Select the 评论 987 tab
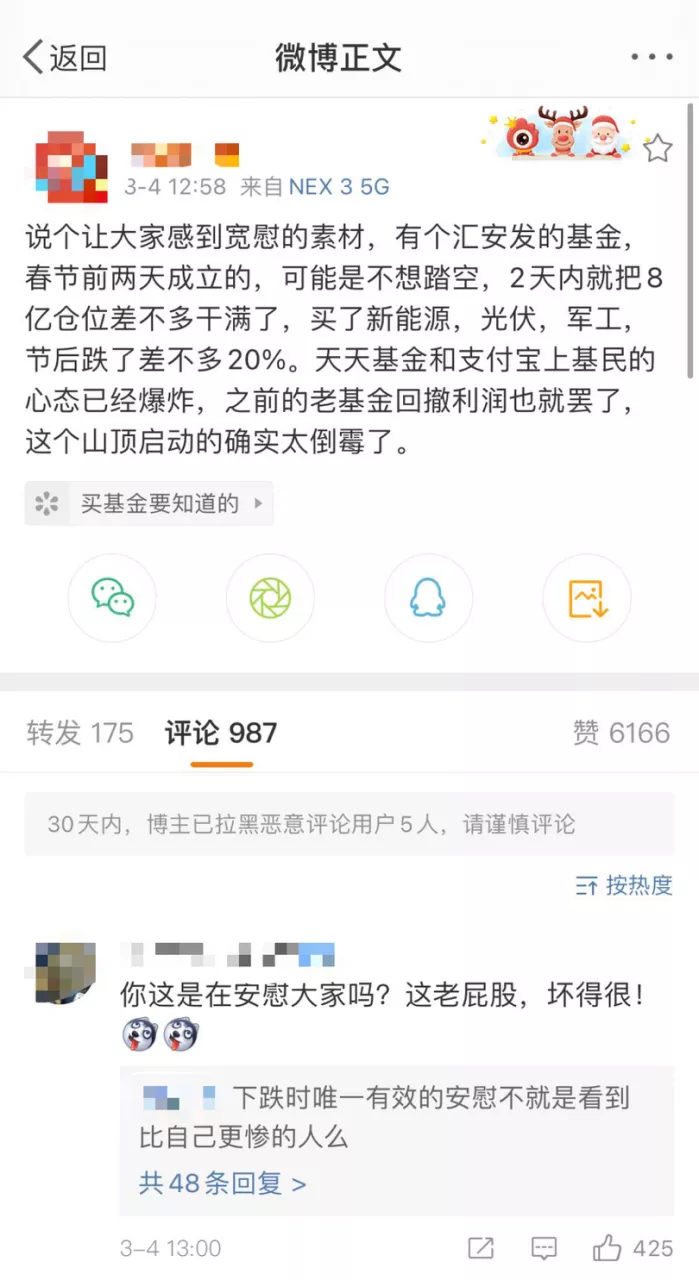Image resolution: width=699 pixels, height=1280 pixels. [221, 733]
